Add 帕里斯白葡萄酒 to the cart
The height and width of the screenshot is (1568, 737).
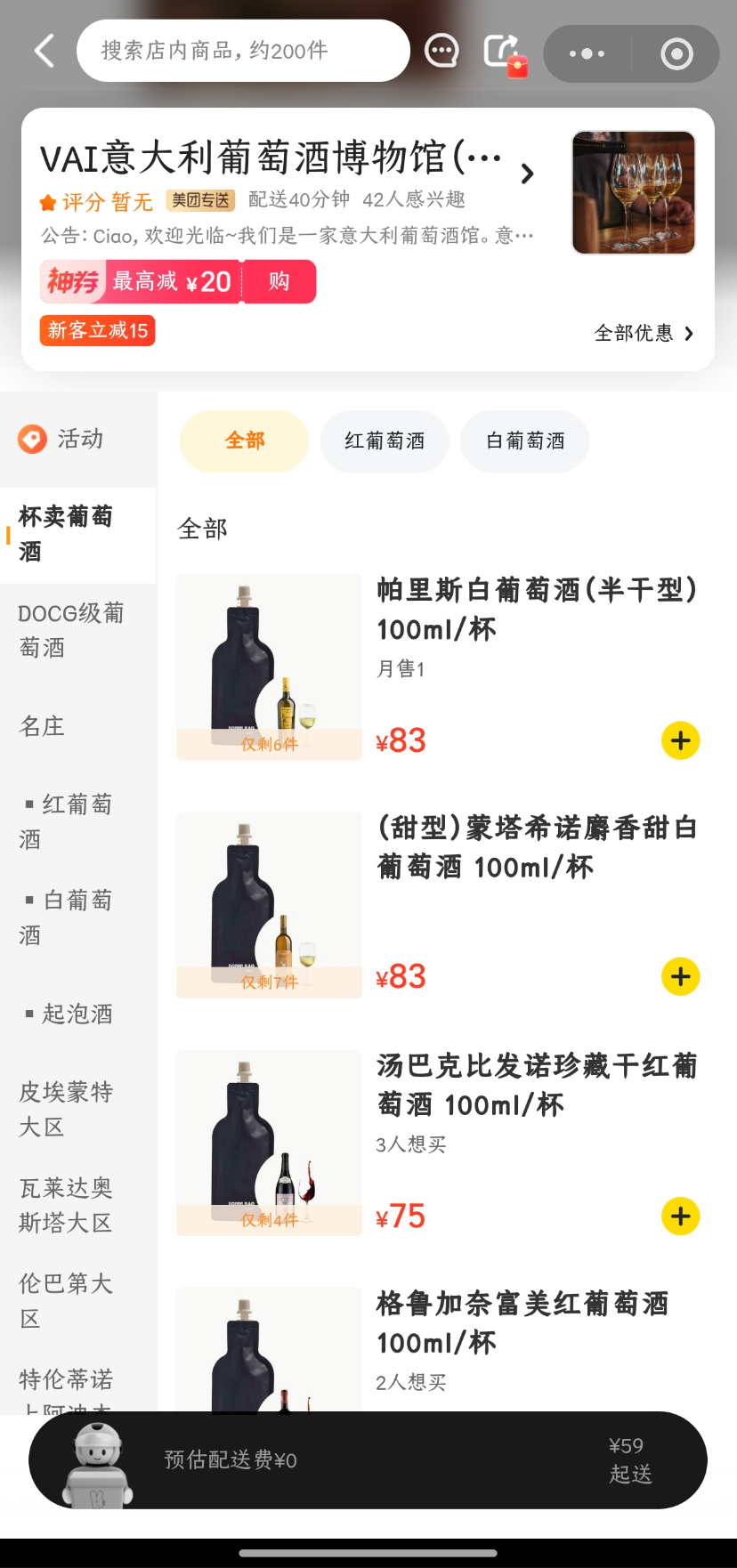(x=680, y=740)
